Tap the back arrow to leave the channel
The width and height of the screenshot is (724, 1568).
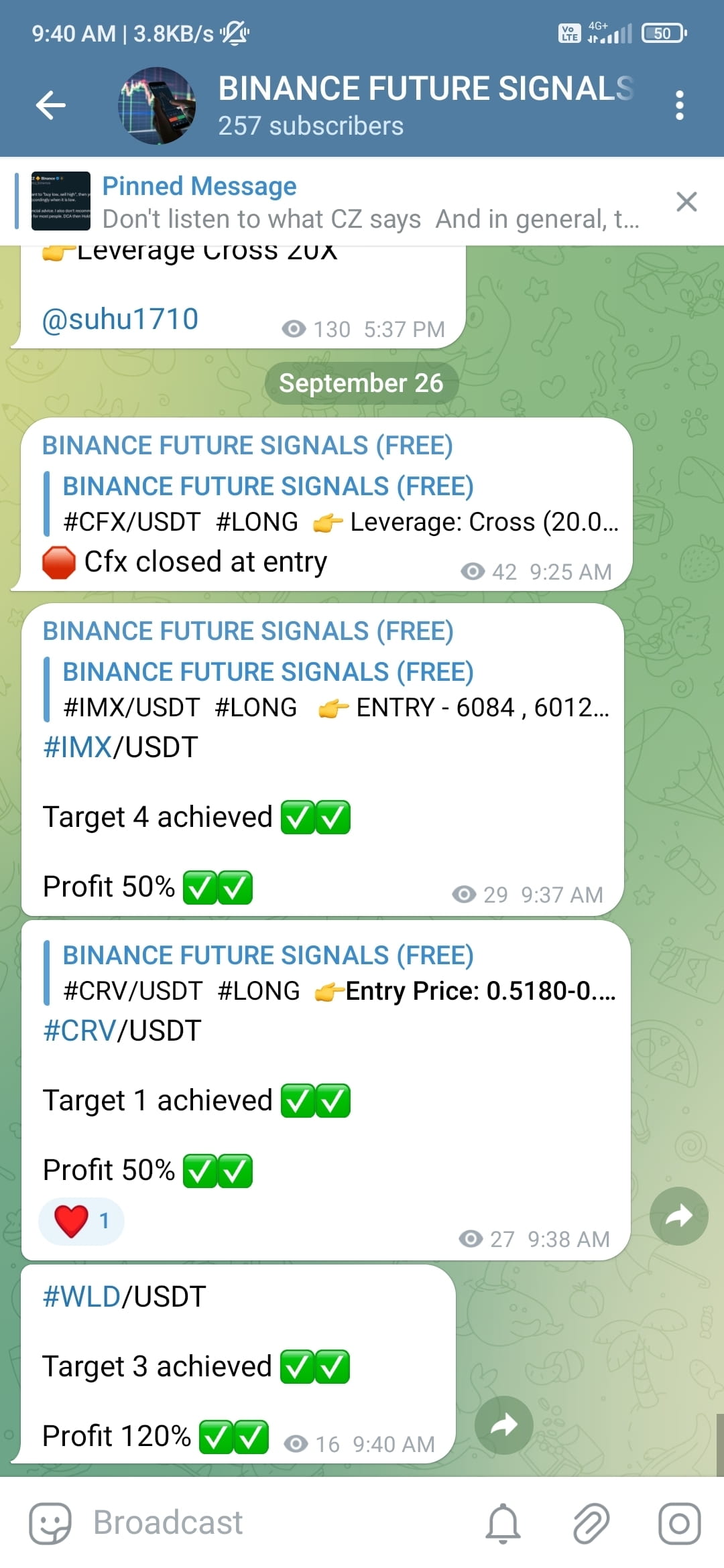(51, 104)
